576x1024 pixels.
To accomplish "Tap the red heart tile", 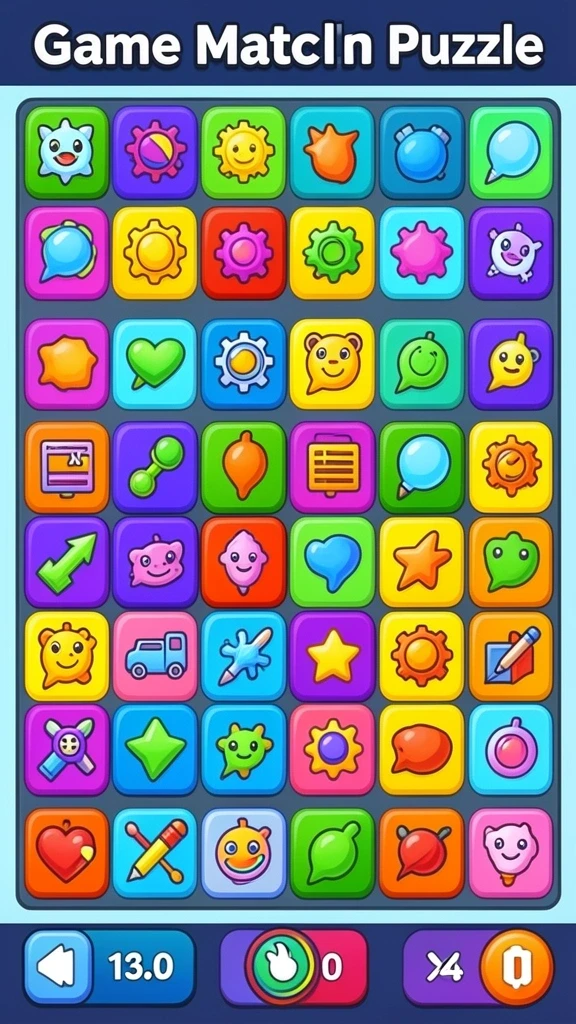I will coord(67,853).
